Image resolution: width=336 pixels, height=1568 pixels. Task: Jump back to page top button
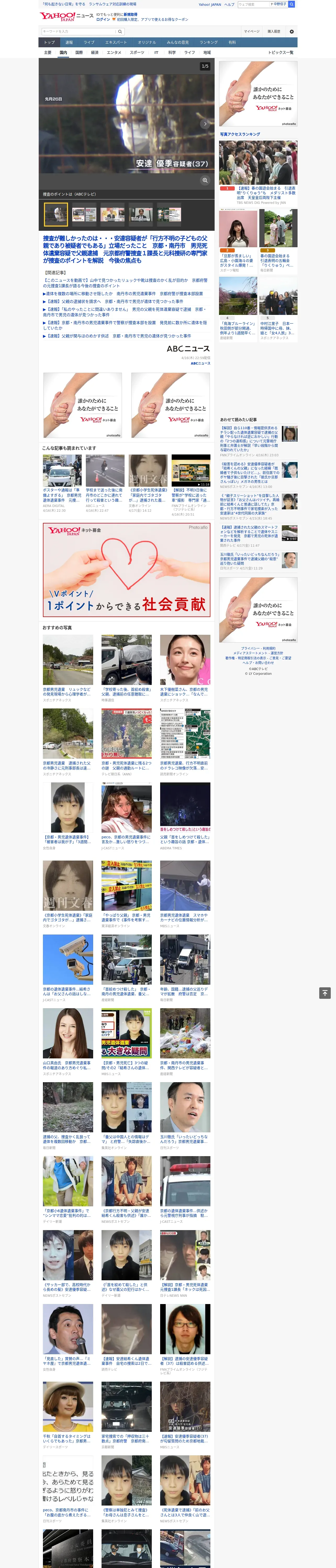[x=325, y=993]
